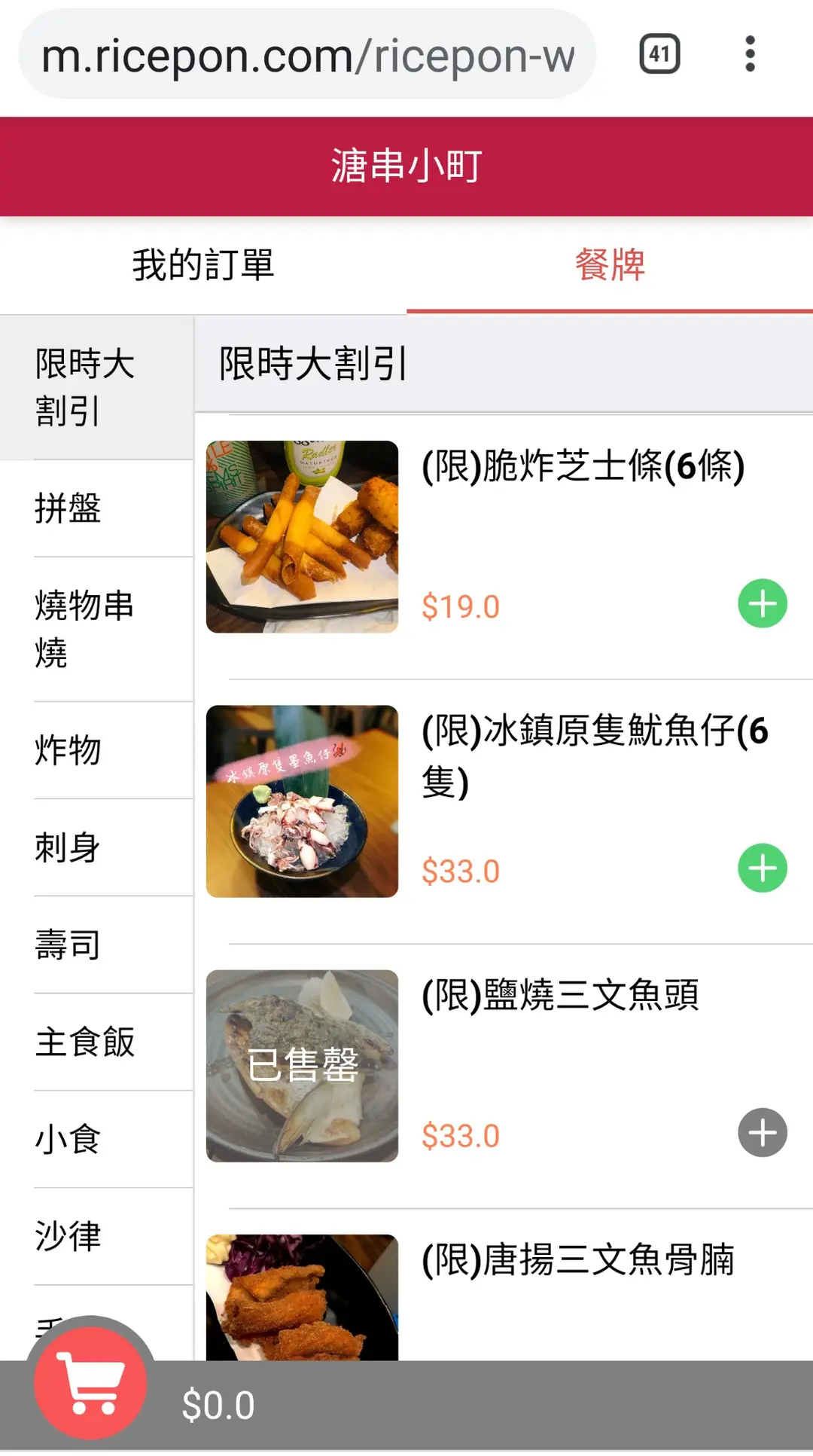This screenshot has width=813, height=1456.
Task: Open the 刺身 category
Action: coord(96,847)
